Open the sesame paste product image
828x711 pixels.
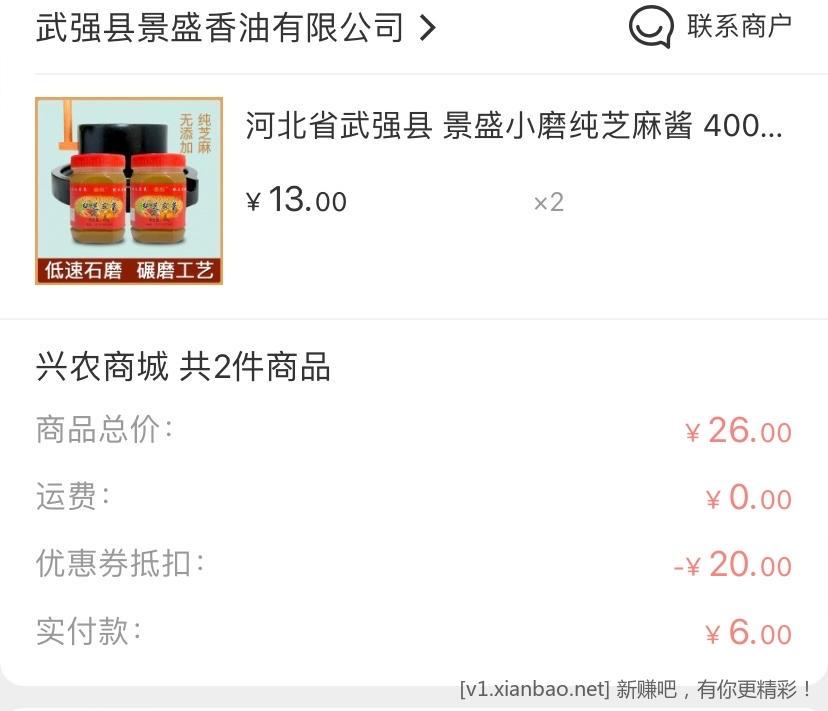[x=129, y=191]
